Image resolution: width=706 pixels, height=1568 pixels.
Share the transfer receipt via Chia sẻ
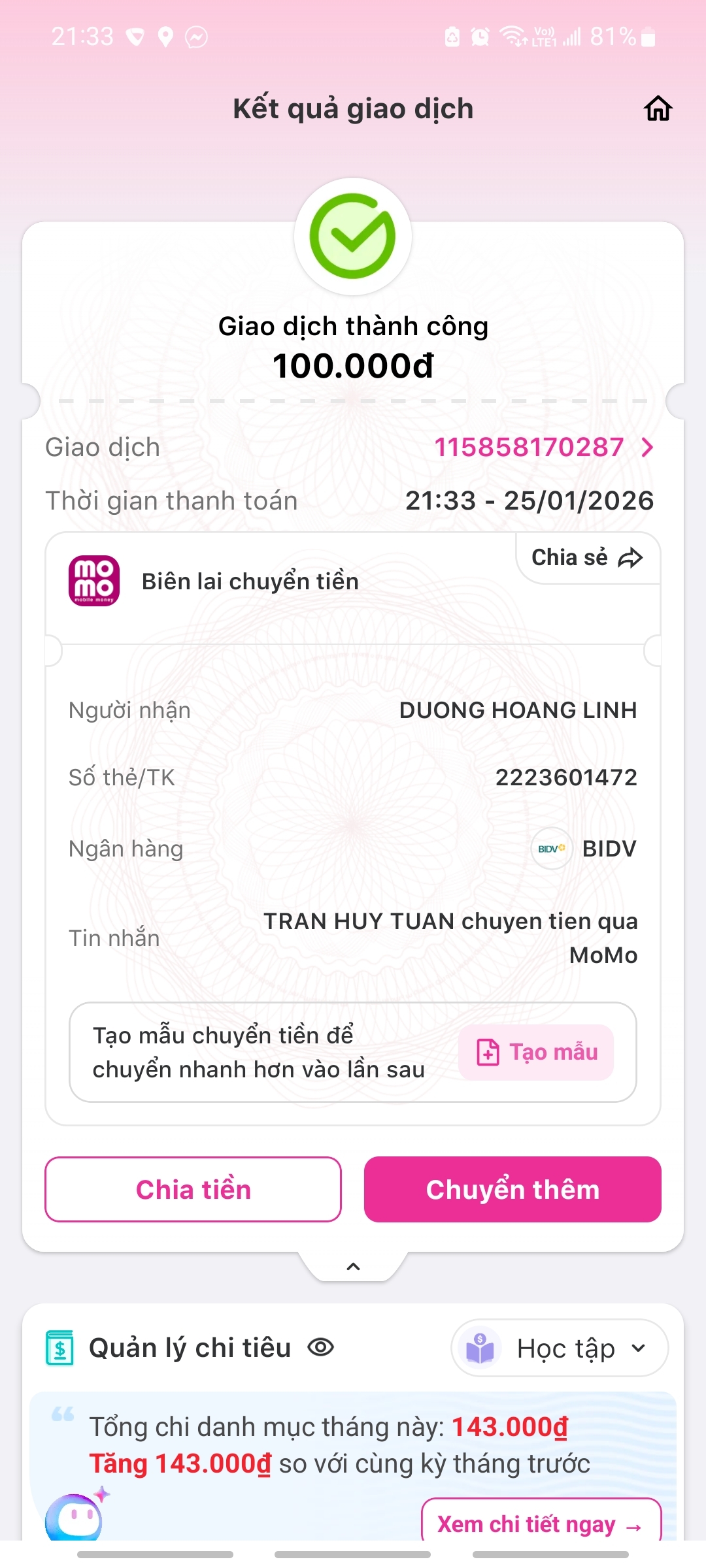coord(586,558)
